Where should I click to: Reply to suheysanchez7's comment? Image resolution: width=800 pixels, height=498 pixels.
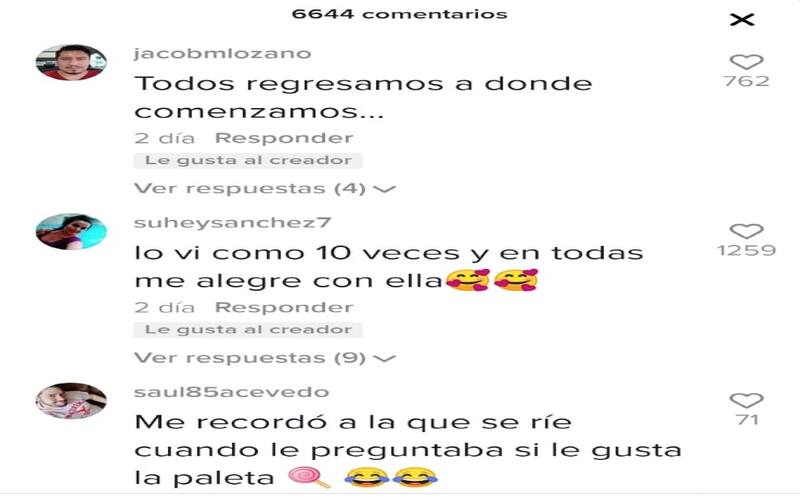click(285, 307)
